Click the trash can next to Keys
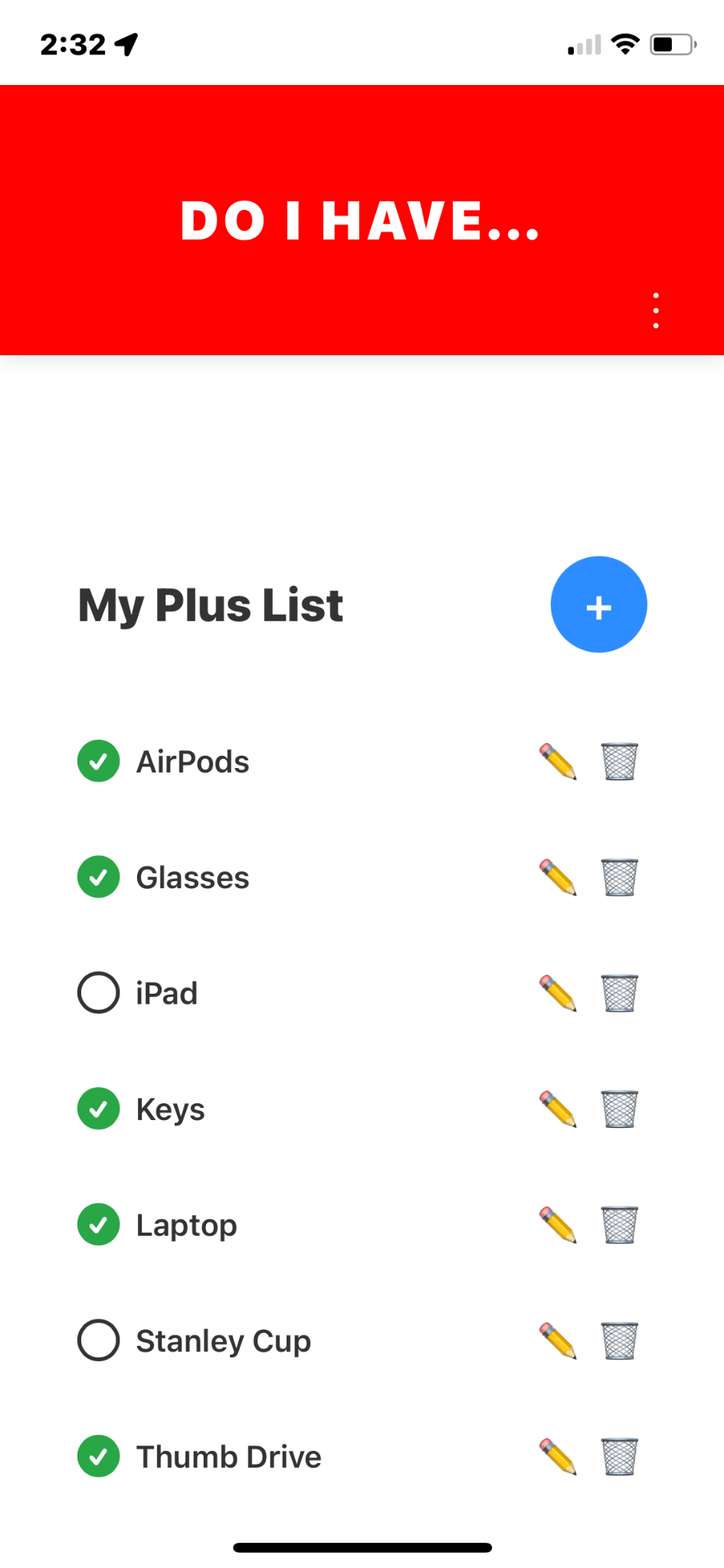Screen dimensions: 724x1568 click(619, 1109)
